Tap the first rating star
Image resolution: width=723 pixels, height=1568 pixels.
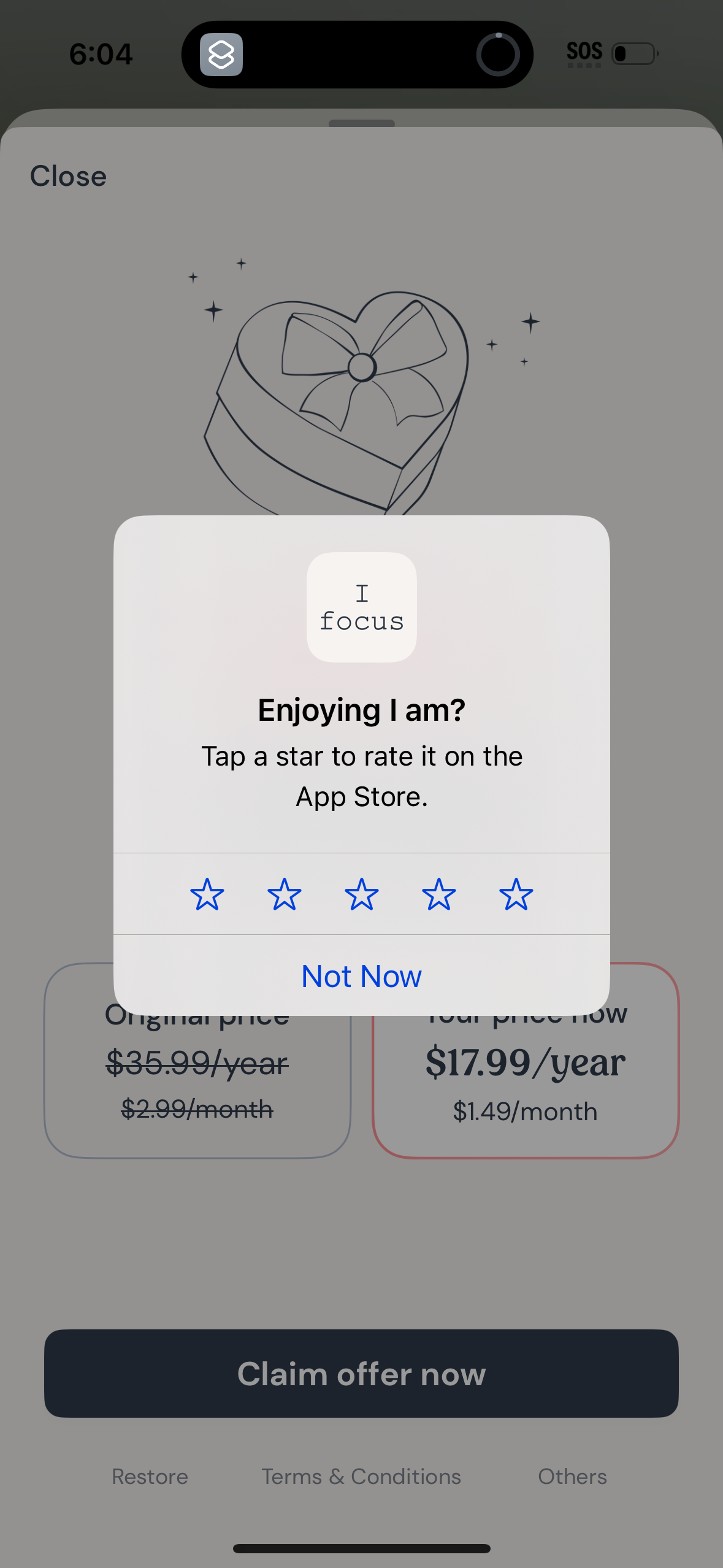tap(207, 895)
